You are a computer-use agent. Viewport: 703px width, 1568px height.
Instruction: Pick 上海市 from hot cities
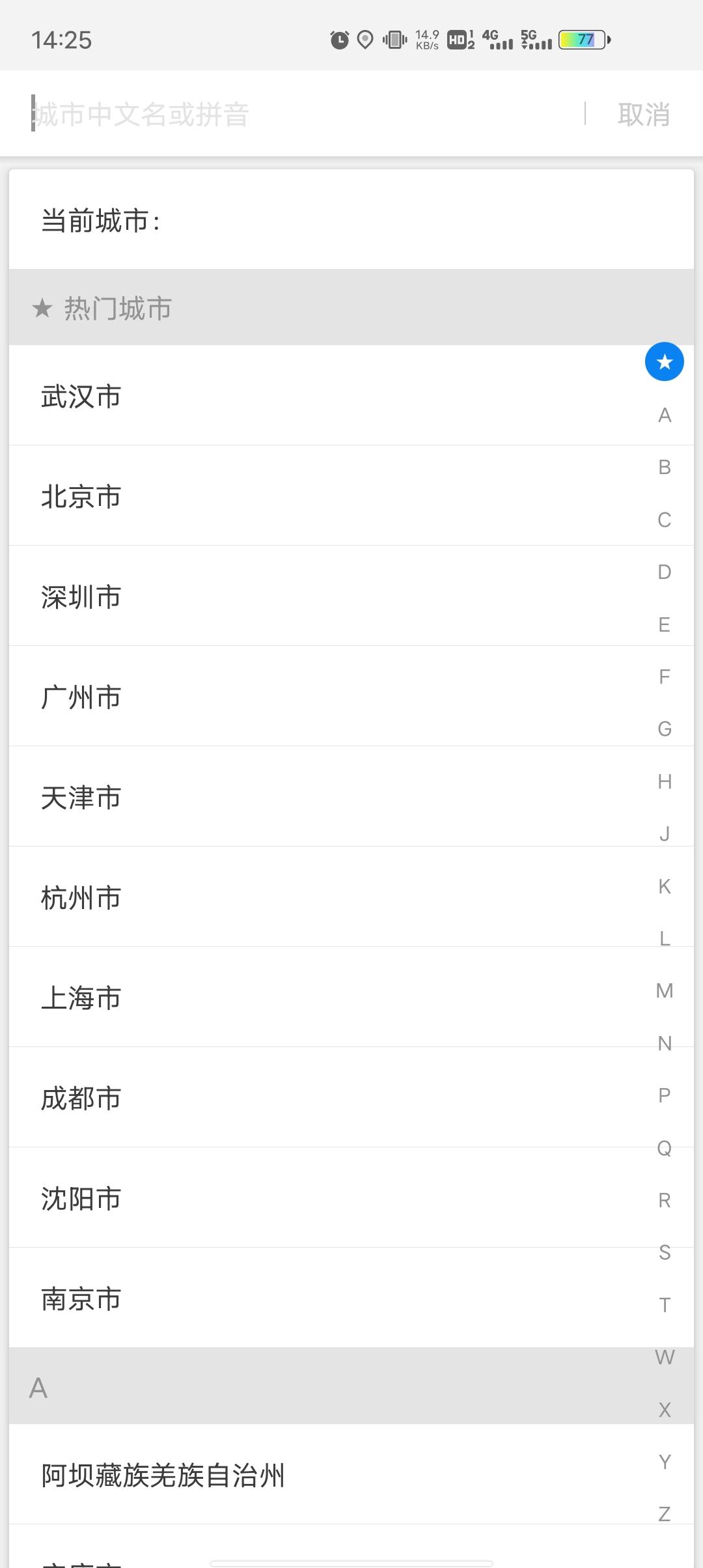pyautogui.click(x=81, y=998)
